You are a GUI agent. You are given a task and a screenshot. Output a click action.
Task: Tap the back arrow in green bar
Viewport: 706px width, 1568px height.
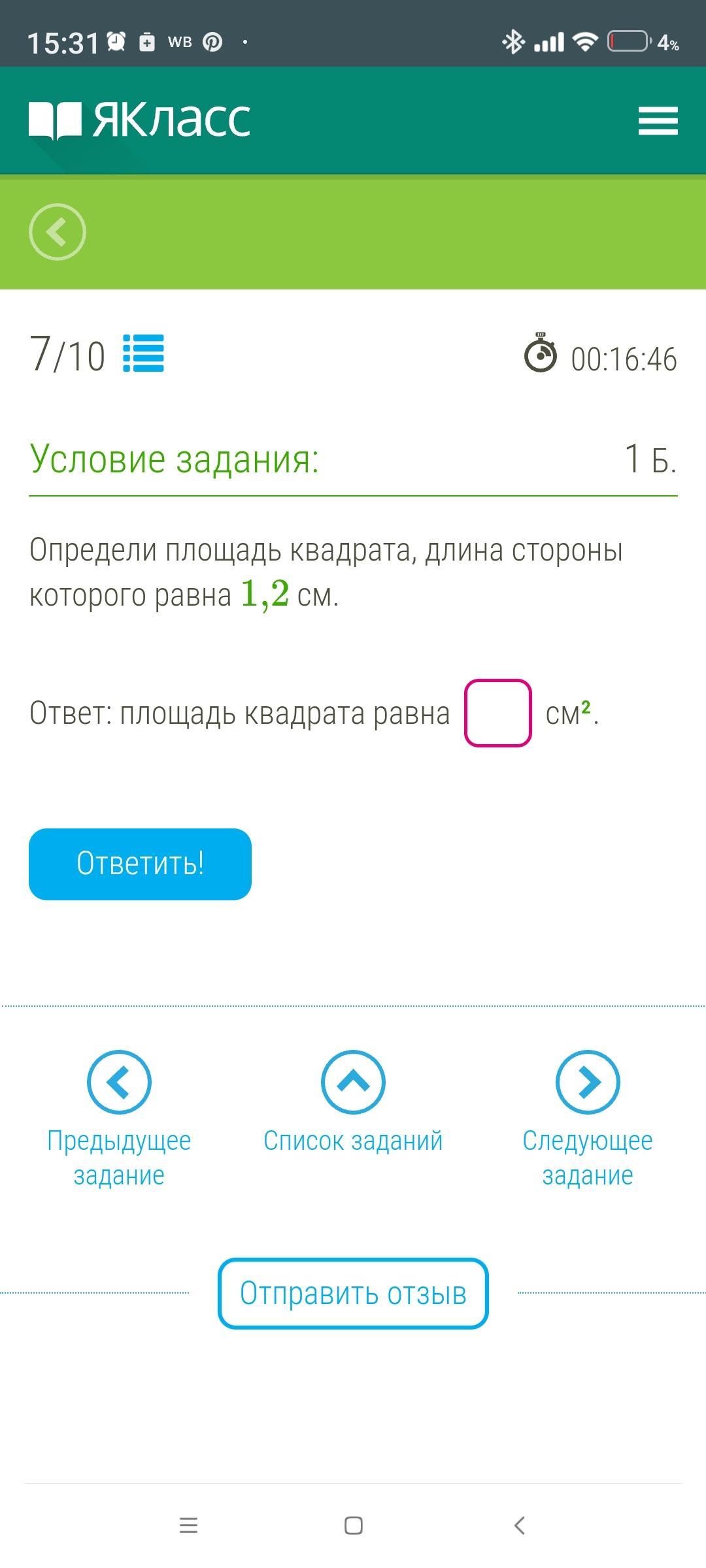58,232
